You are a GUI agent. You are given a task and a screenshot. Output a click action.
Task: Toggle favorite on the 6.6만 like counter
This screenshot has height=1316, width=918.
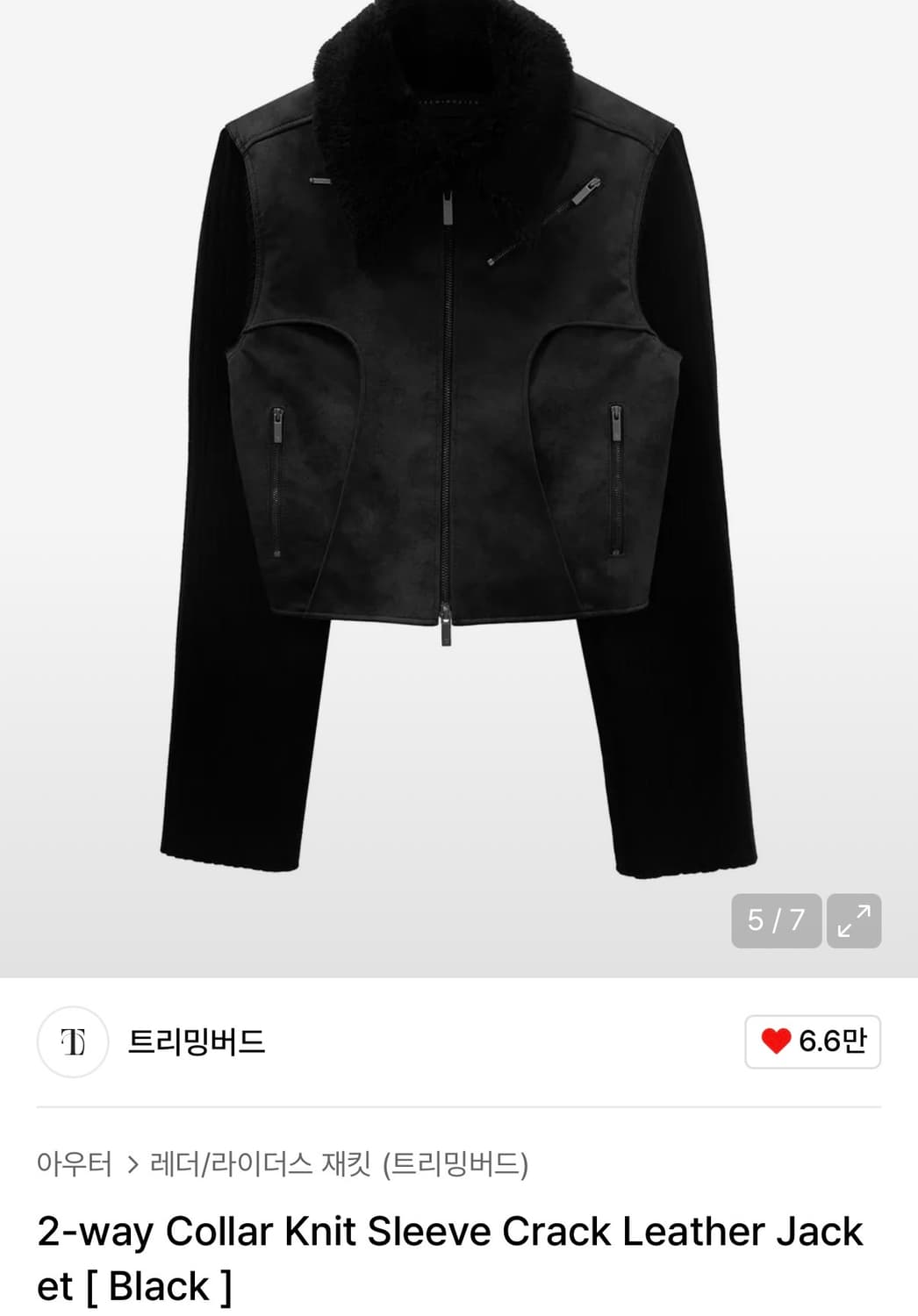click(810, 1042)
